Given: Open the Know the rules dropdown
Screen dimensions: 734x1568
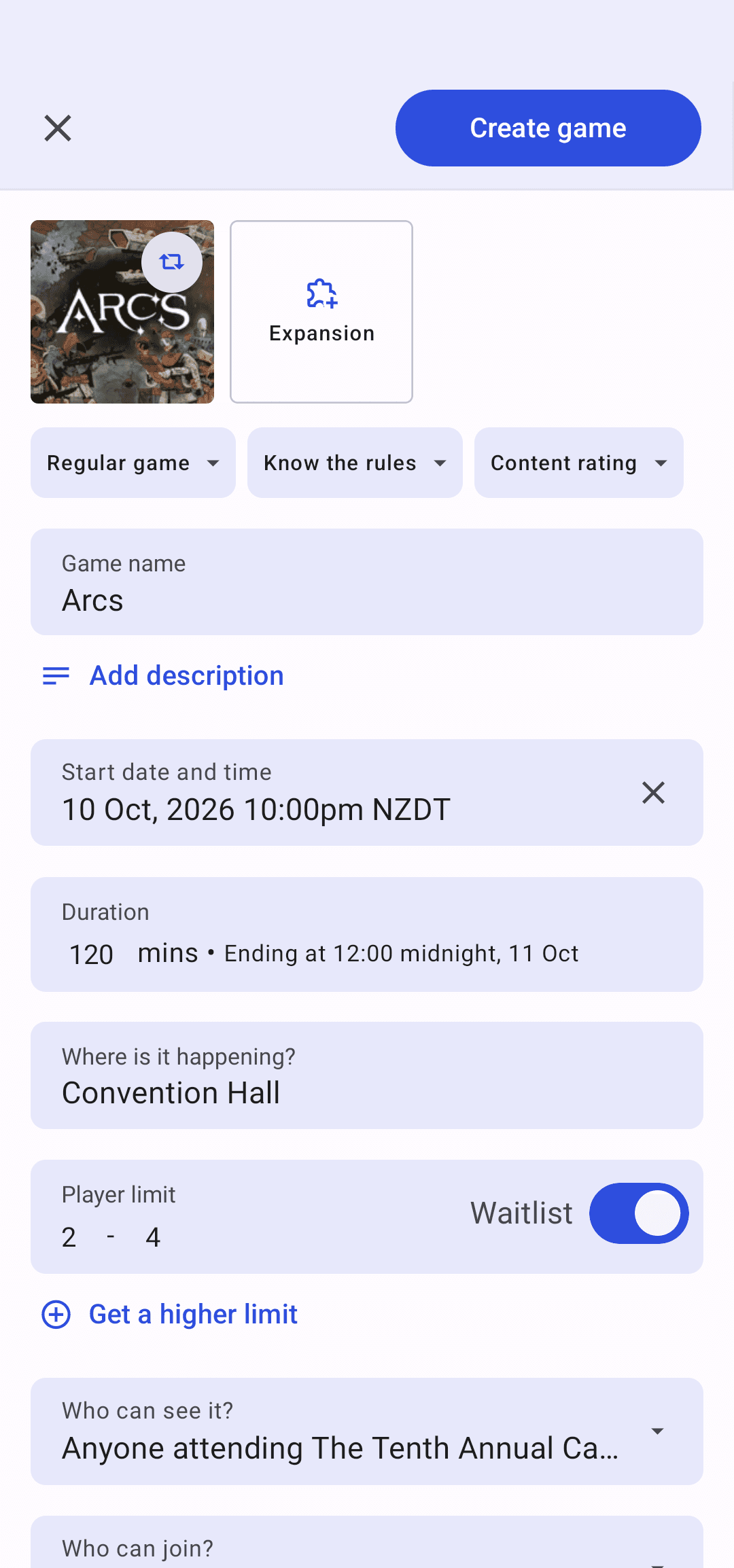Looking at the screenshot, I should point(354,463).
